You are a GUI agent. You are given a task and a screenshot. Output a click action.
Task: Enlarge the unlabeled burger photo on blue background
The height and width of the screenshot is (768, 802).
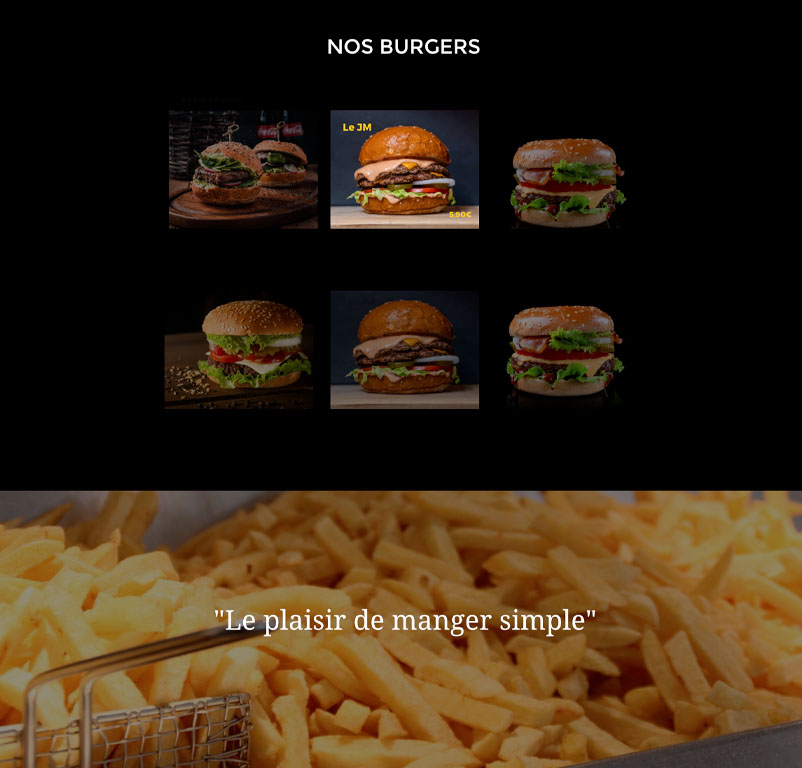404,350
